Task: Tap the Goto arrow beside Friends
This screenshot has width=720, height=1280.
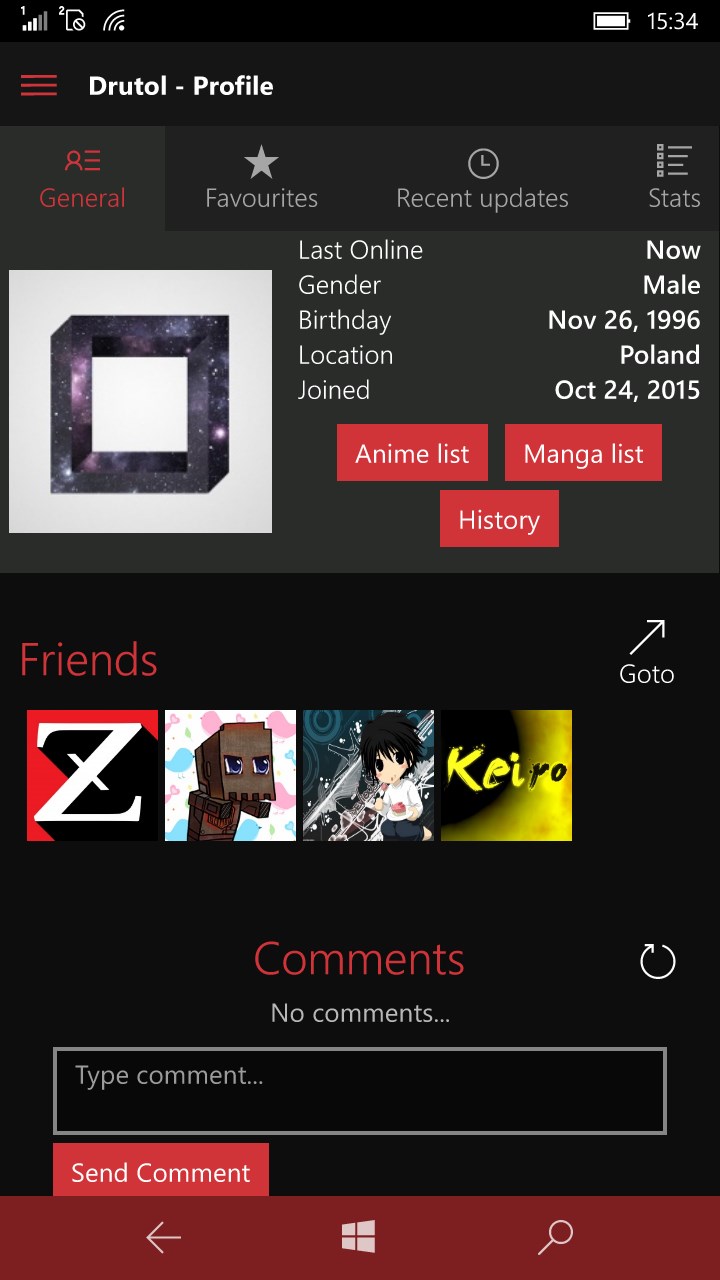Action: coord(647,652)
